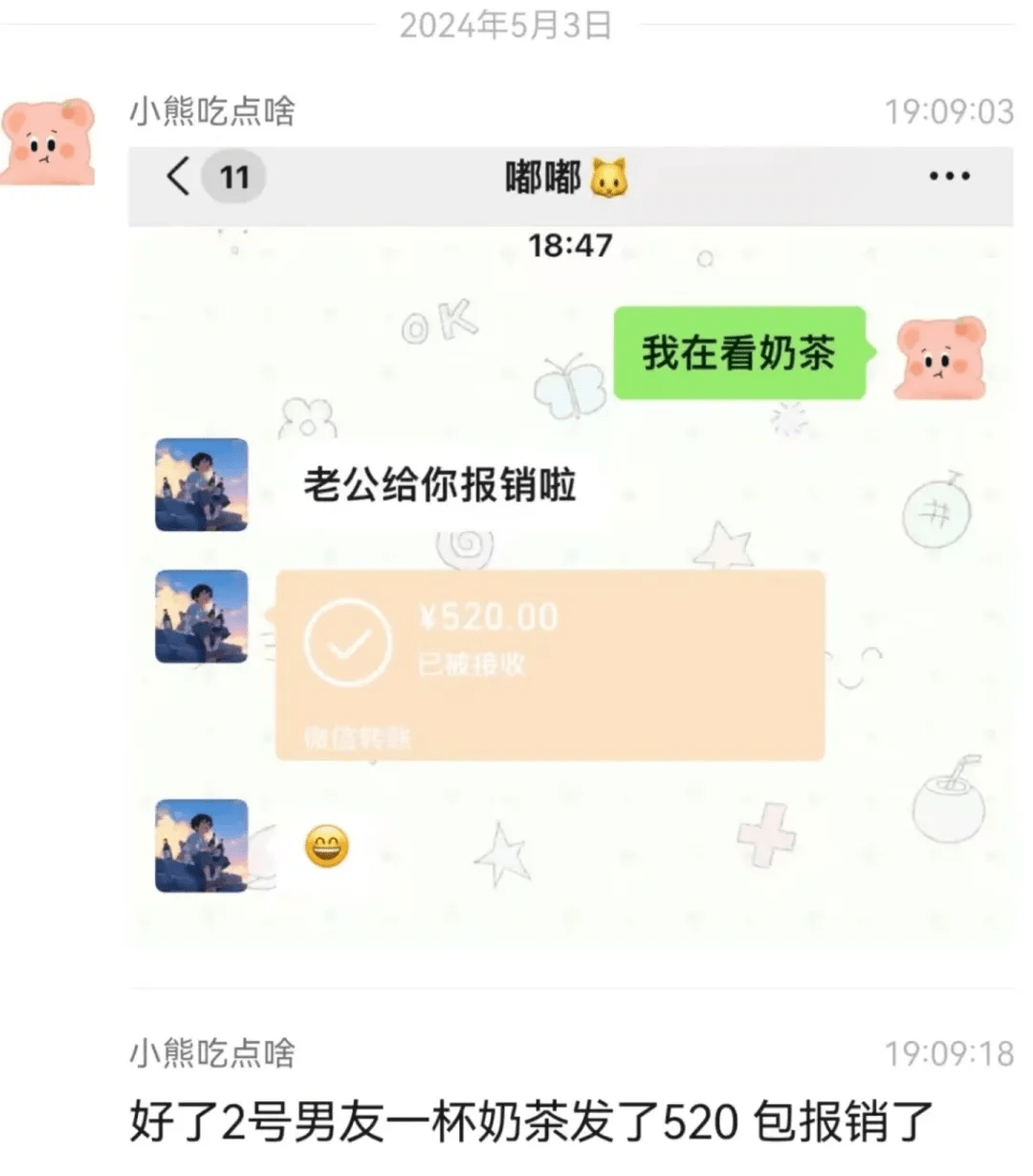Open 小熊吃点啥's pink bear avatar
1033x1176 pixels.
[48, 142]
